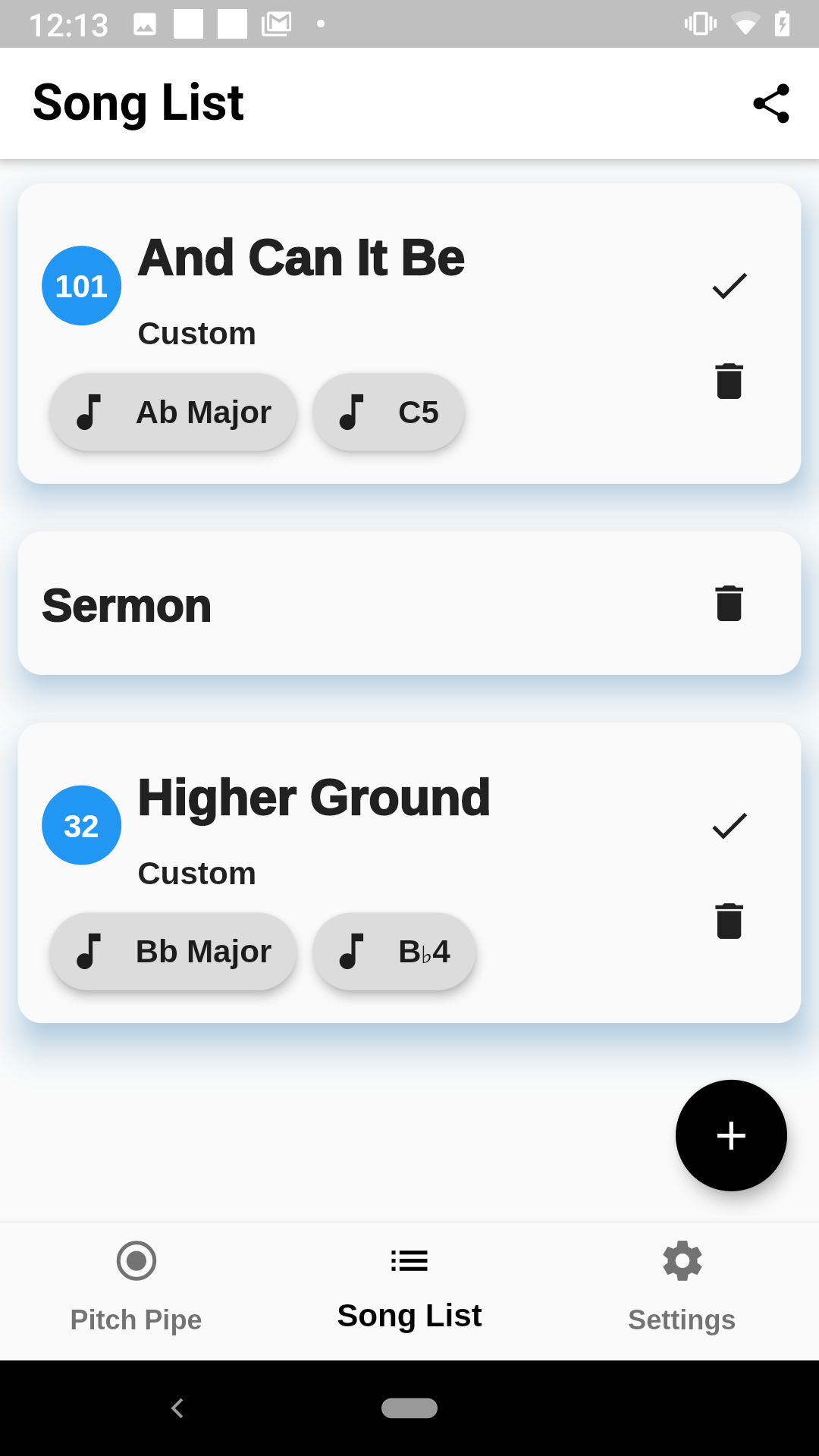
Task: Tap the B♭4 note chip
Action: (x=394, y=952)
